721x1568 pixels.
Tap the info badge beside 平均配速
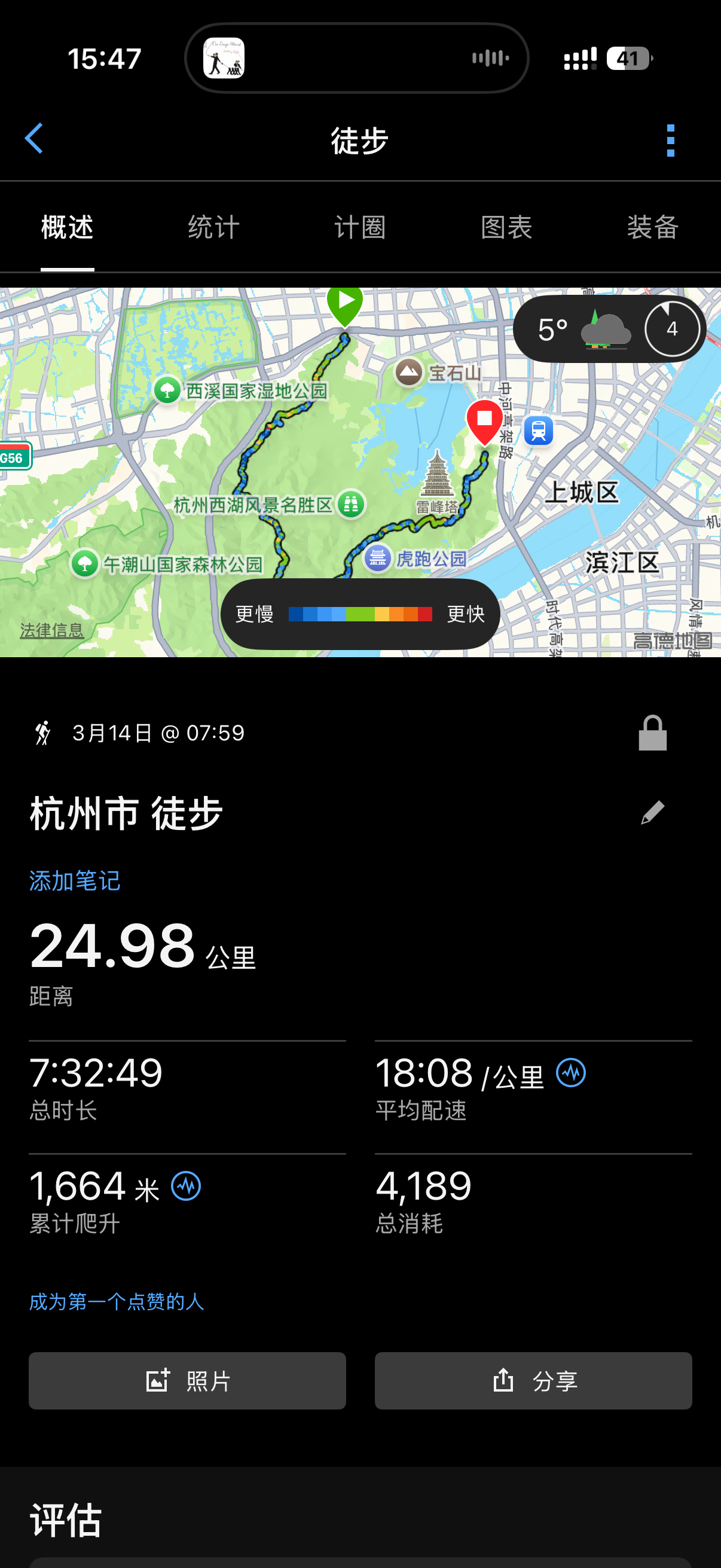(x=571, y=1072)
